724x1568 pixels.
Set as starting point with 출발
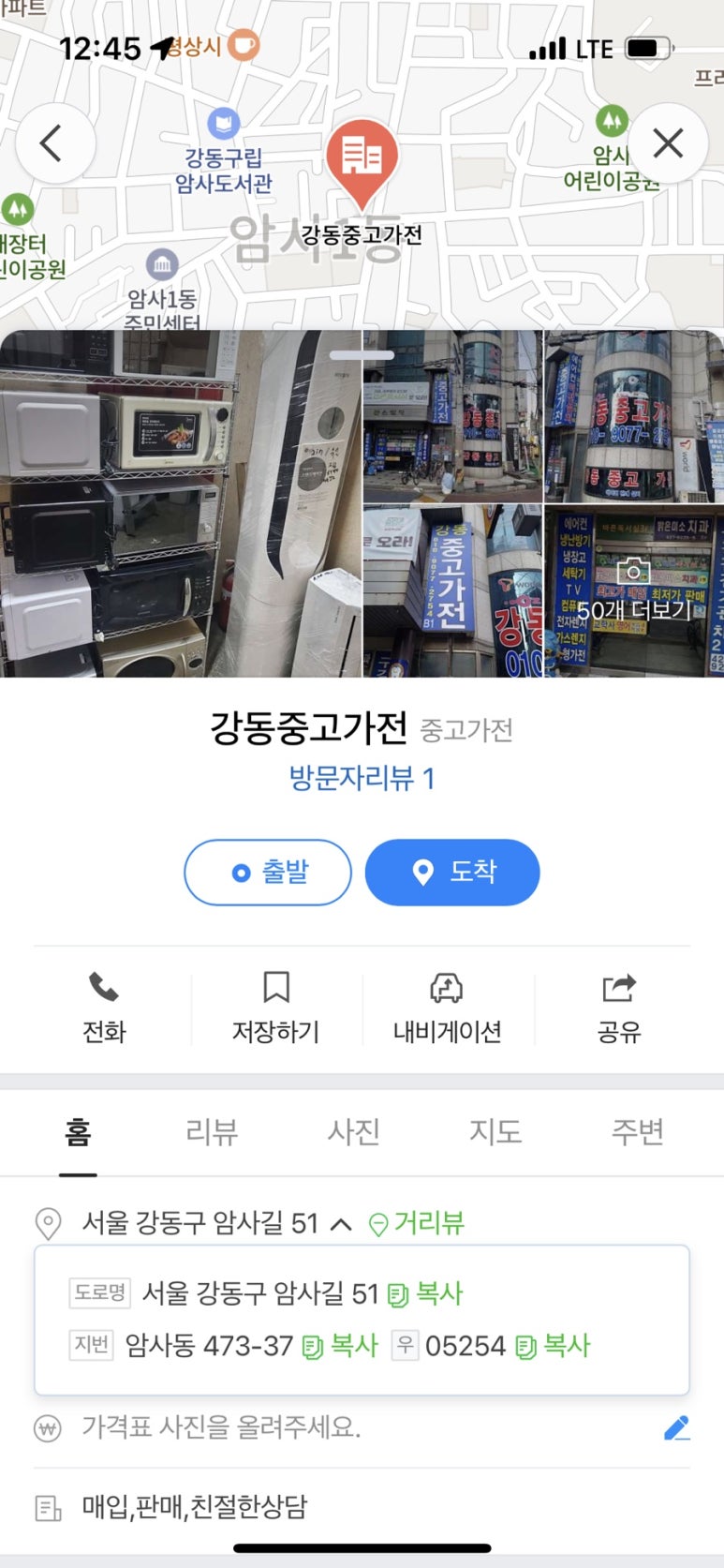coord(268,872)
